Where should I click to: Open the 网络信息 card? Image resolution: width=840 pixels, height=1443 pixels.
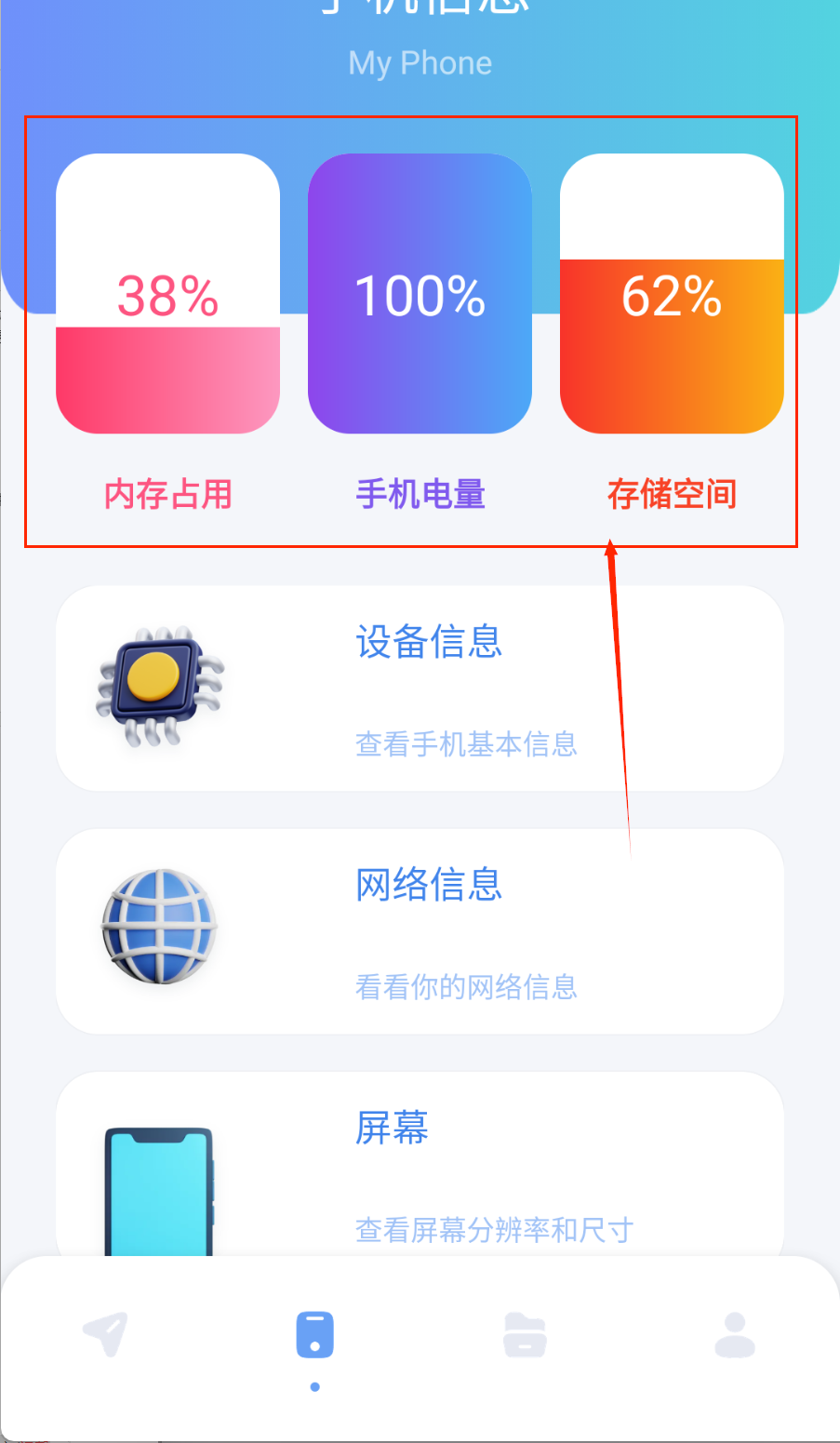tap(420, 931)
